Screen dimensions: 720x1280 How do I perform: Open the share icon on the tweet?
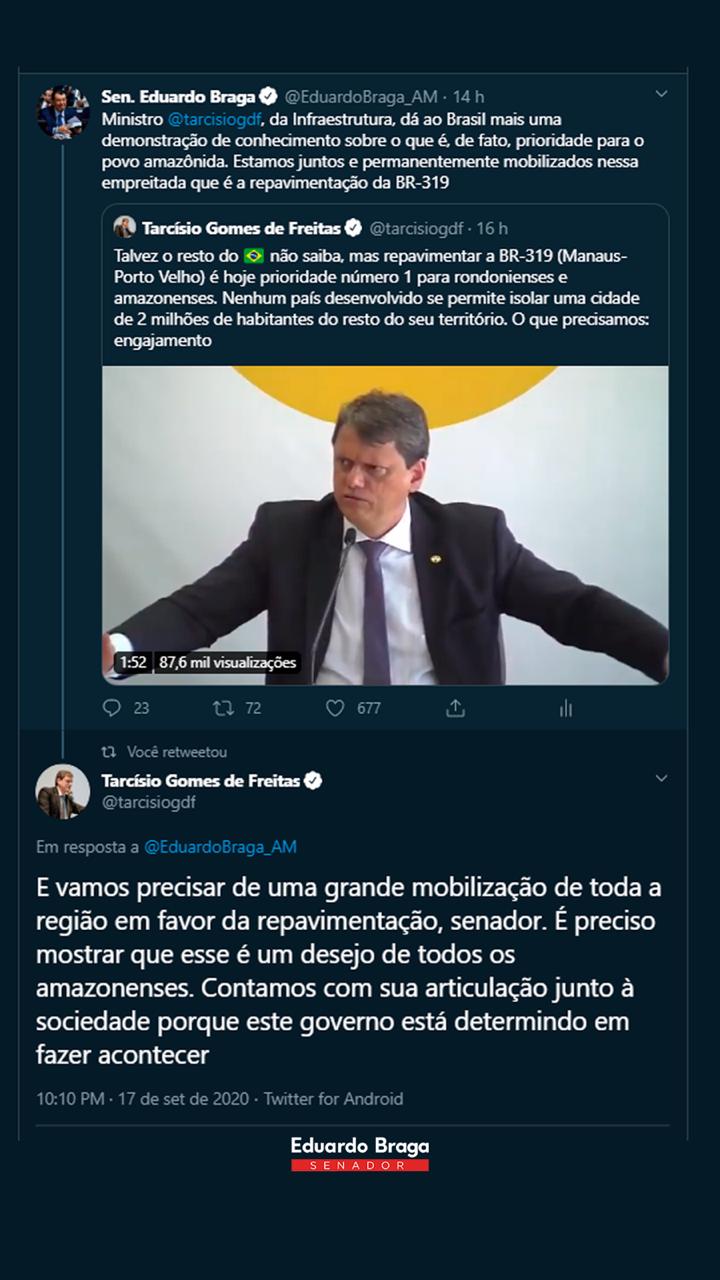coord(455,707)
